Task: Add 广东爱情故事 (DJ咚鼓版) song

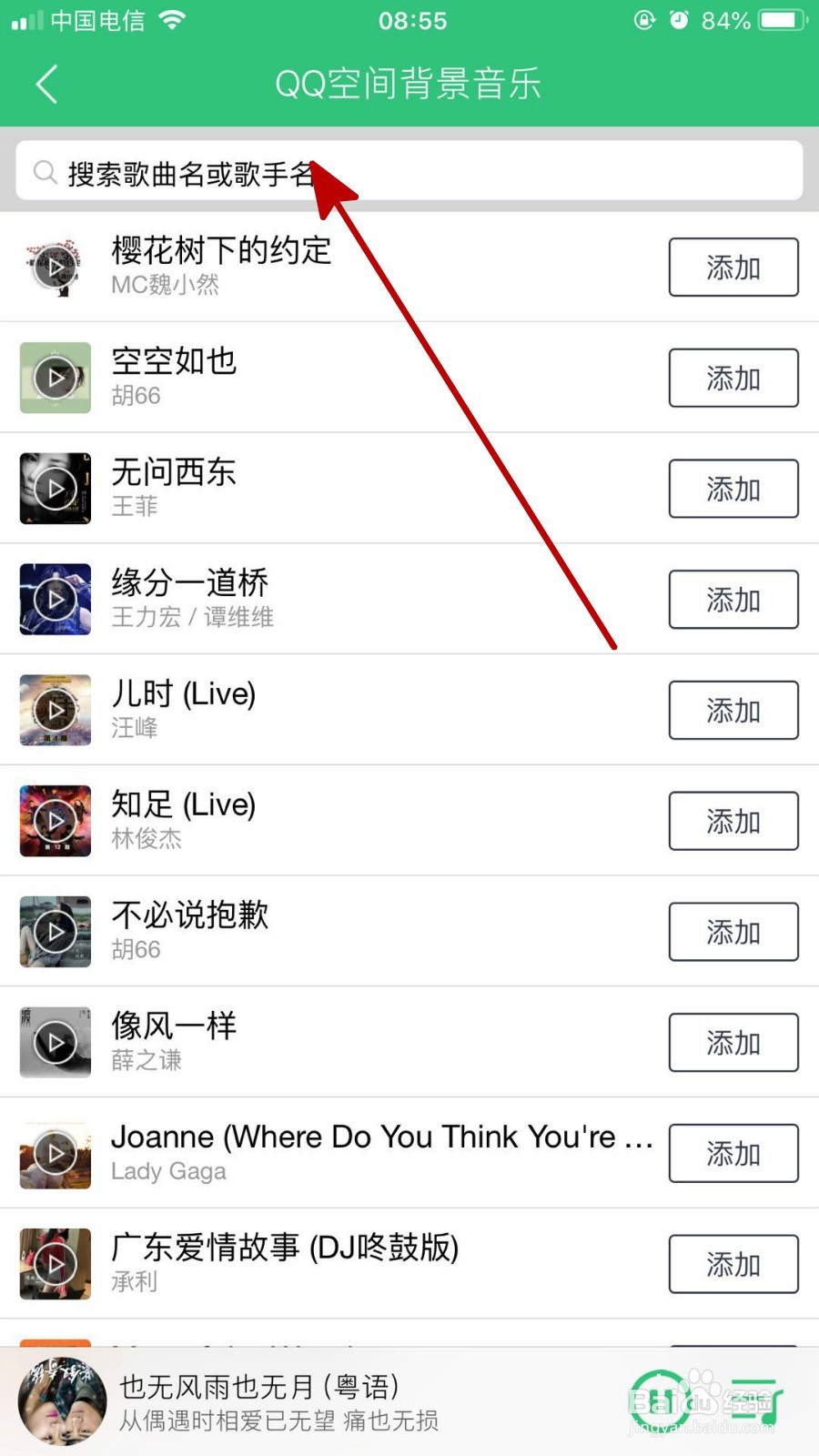Action: pos(733,1264)
